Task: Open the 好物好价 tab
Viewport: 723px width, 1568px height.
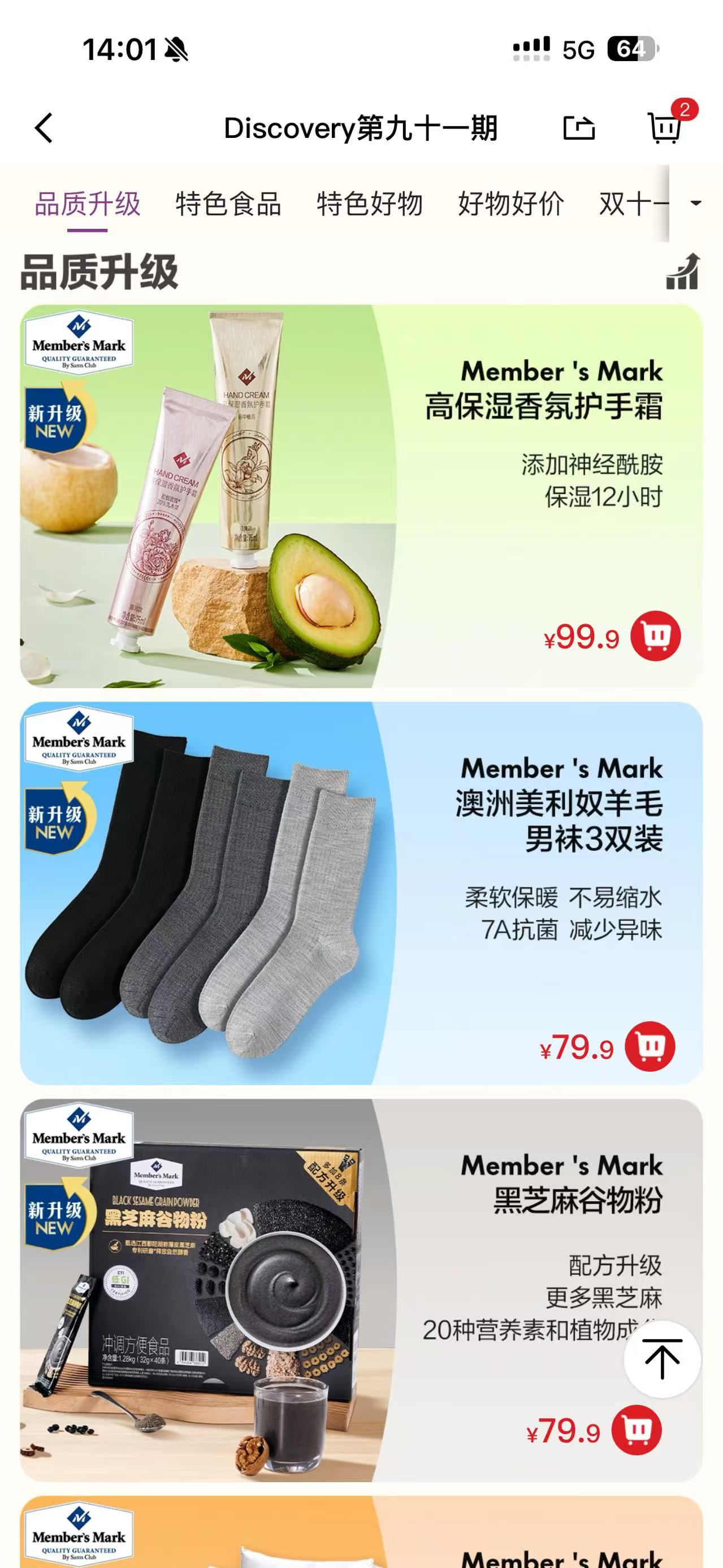Action: (510, 204)
